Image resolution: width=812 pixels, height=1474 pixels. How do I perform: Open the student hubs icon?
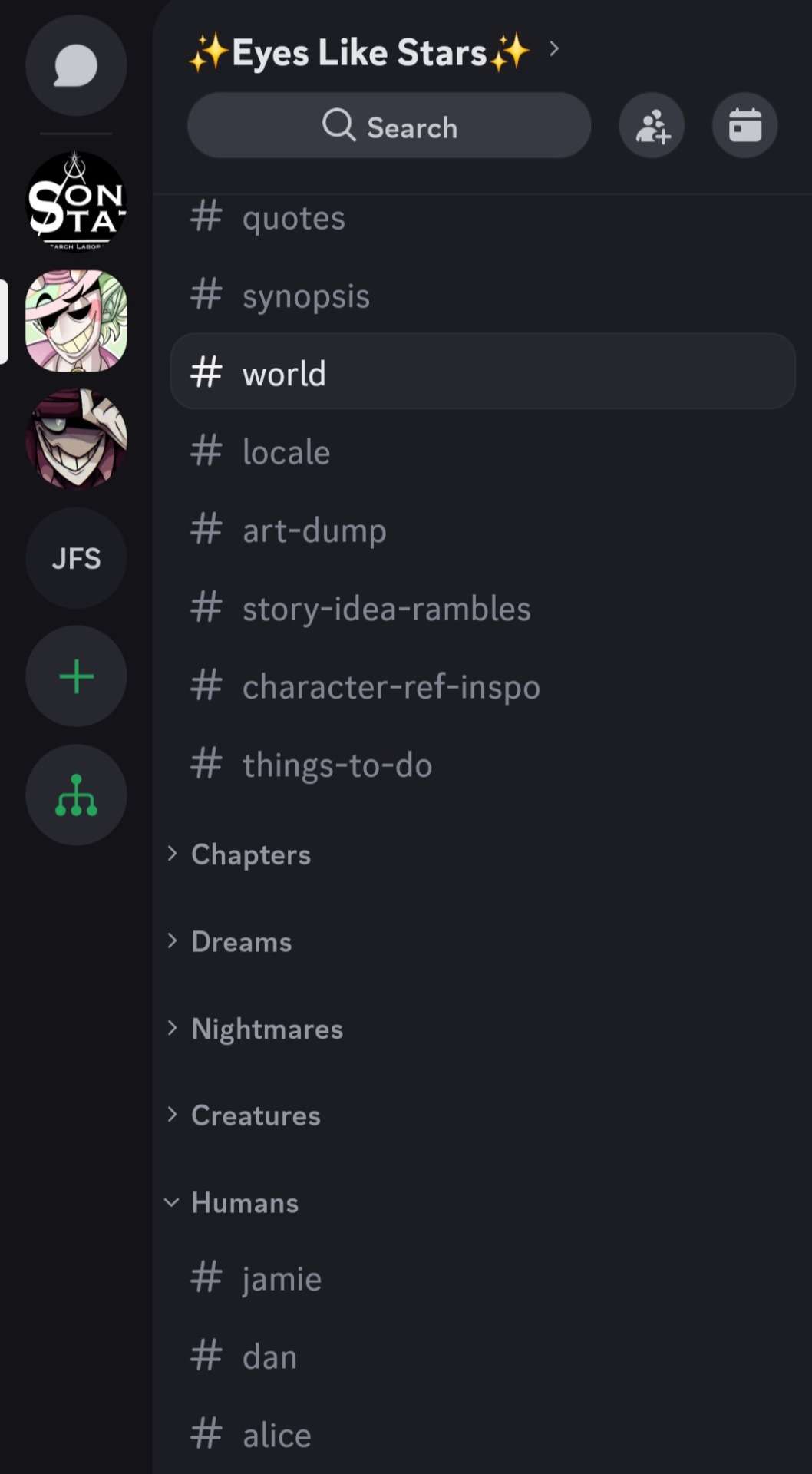76,795
